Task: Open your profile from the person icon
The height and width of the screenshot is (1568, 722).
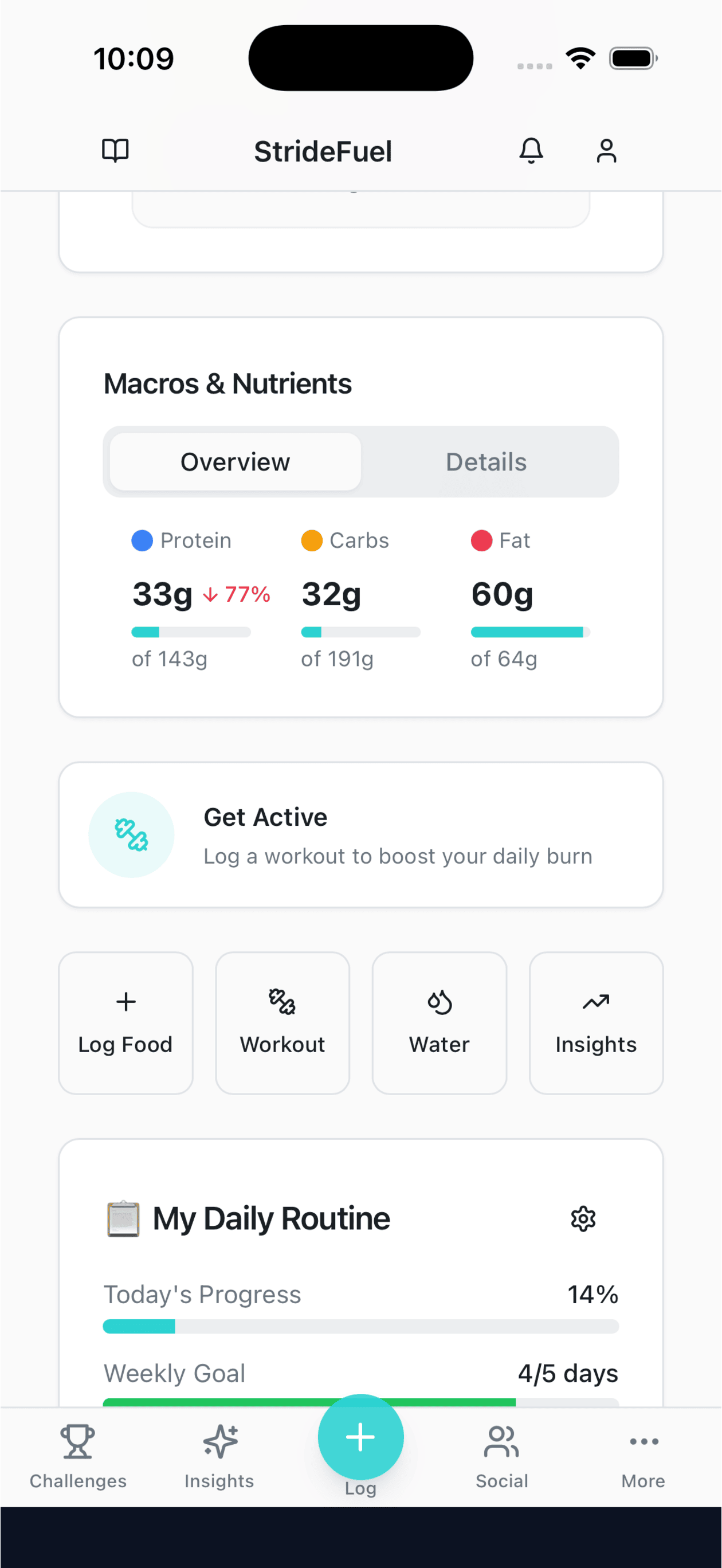Action: [x=606, y=150]
